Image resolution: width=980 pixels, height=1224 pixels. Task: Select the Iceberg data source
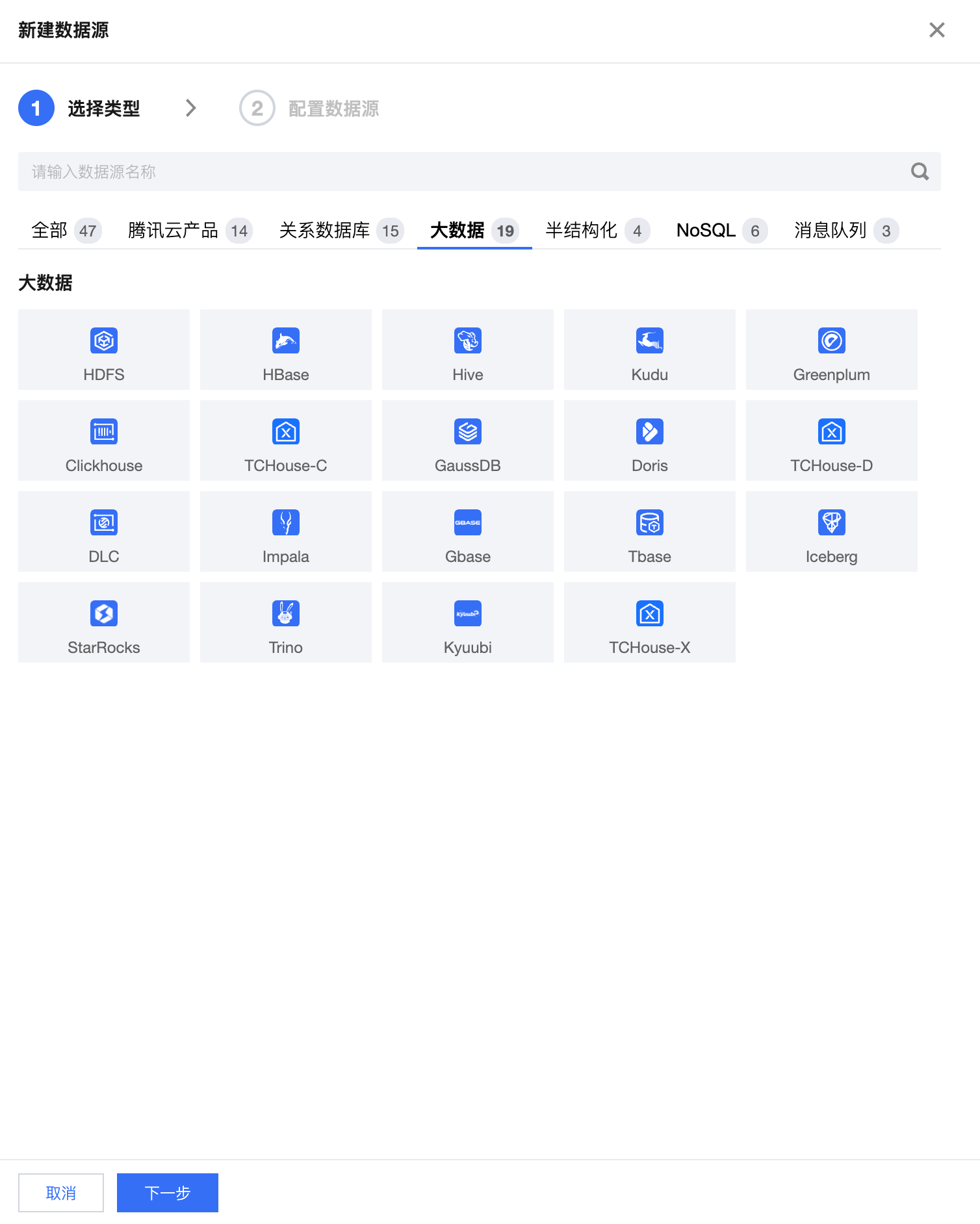[x=832, y=531]
